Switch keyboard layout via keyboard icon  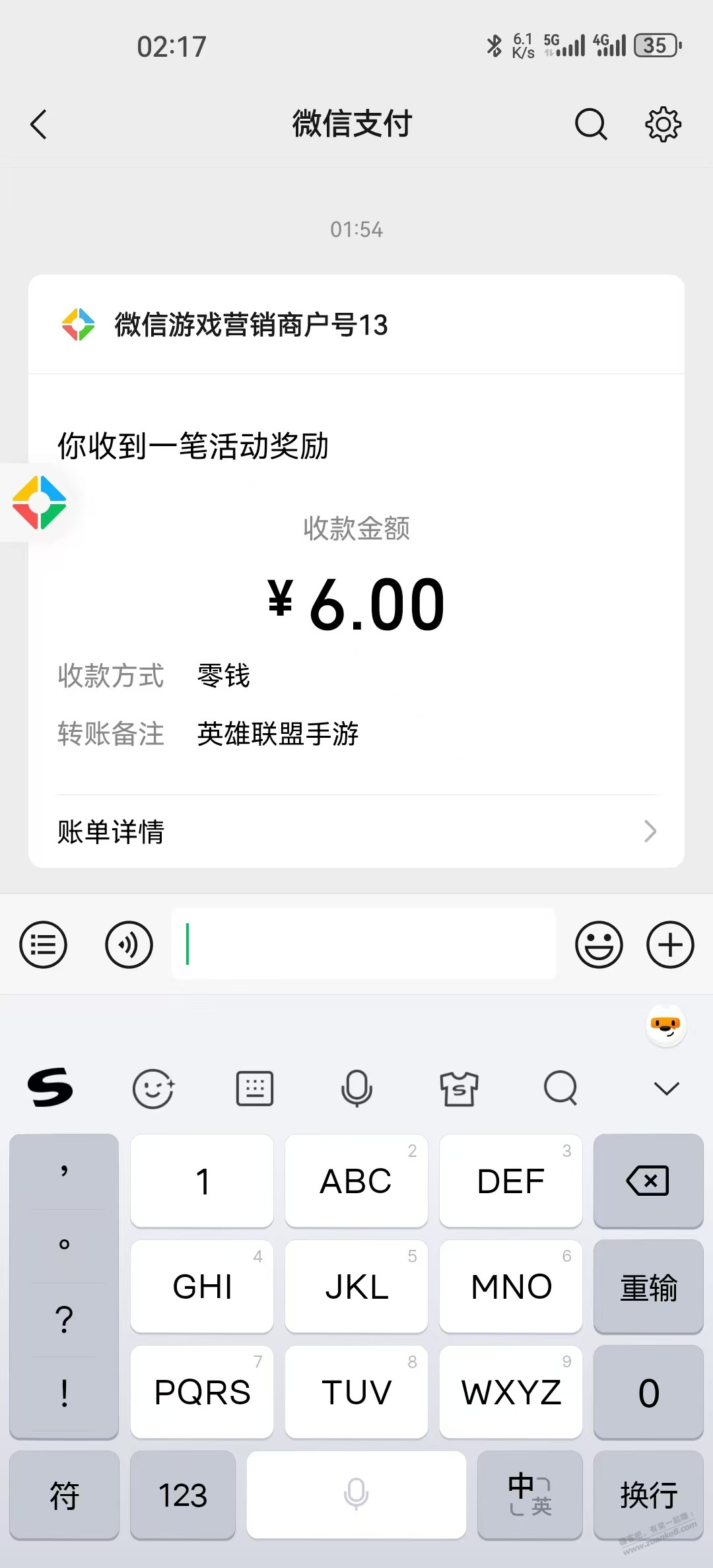255,1088
